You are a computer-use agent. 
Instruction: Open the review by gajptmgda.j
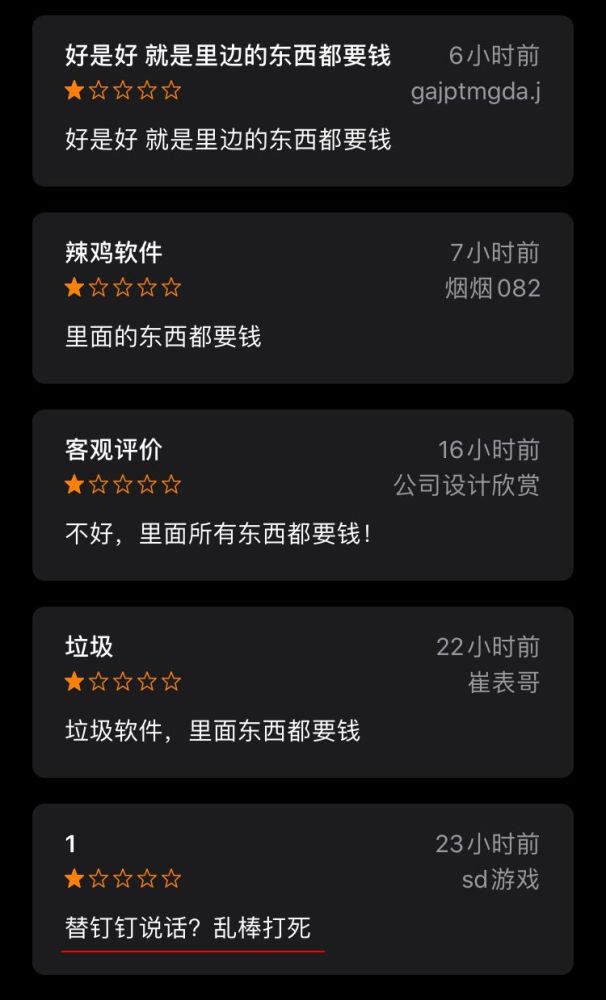point(303,101)
